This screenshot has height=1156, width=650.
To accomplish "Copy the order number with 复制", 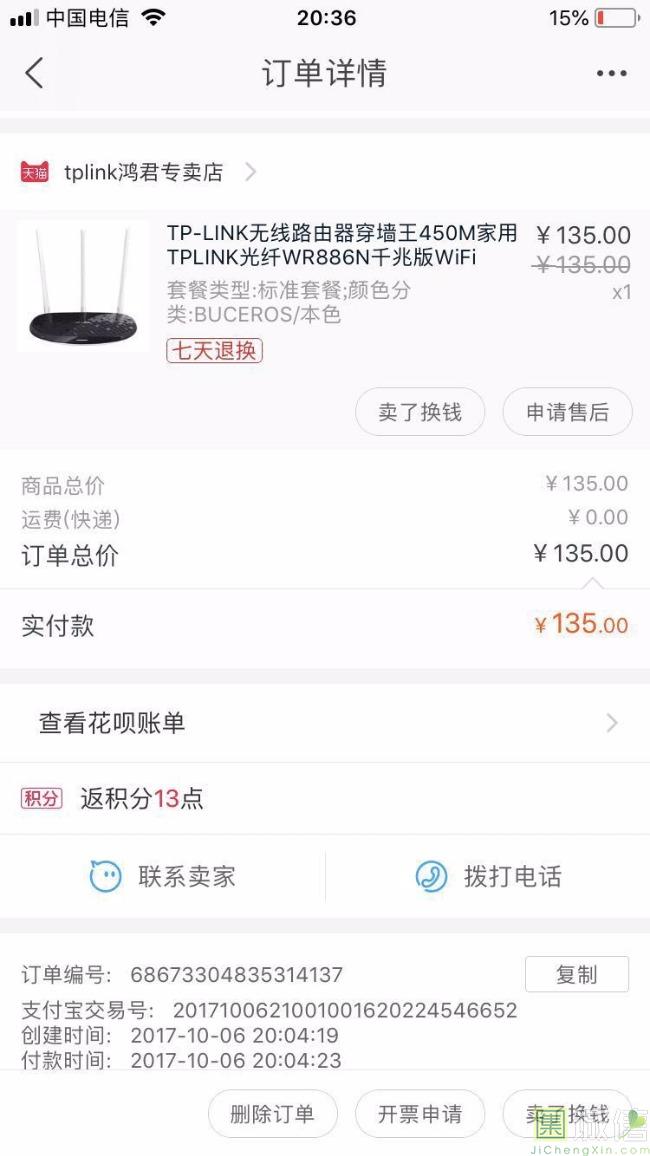I will pos(576,974).
